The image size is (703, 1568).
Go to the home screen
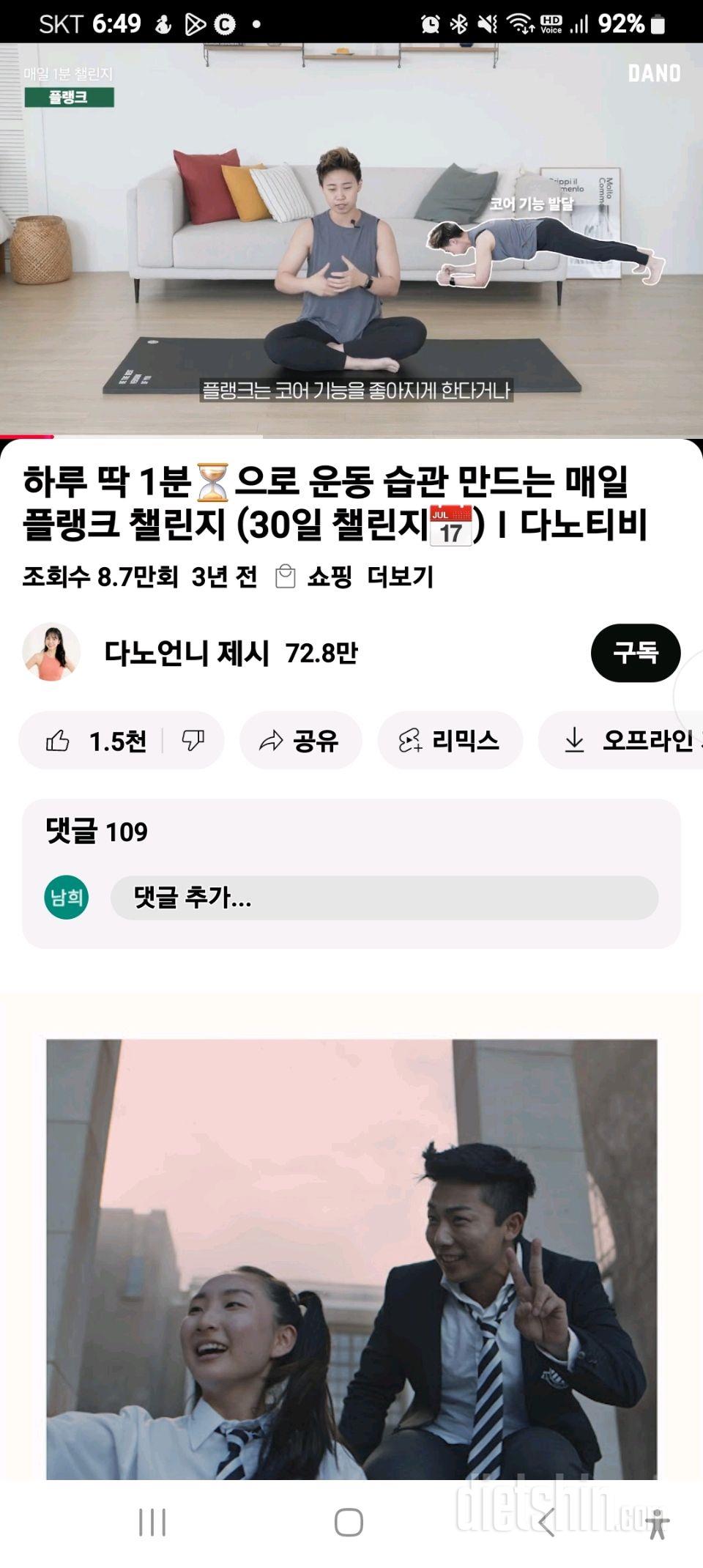[x=349, y=1523]
